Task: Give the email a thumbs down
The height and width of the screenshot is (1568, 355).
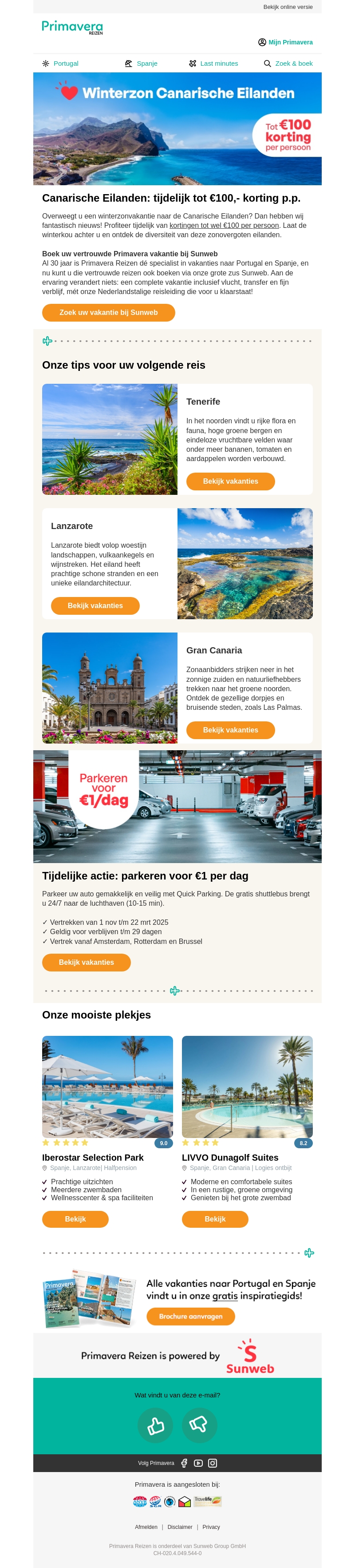Action: pos(199,1425)
